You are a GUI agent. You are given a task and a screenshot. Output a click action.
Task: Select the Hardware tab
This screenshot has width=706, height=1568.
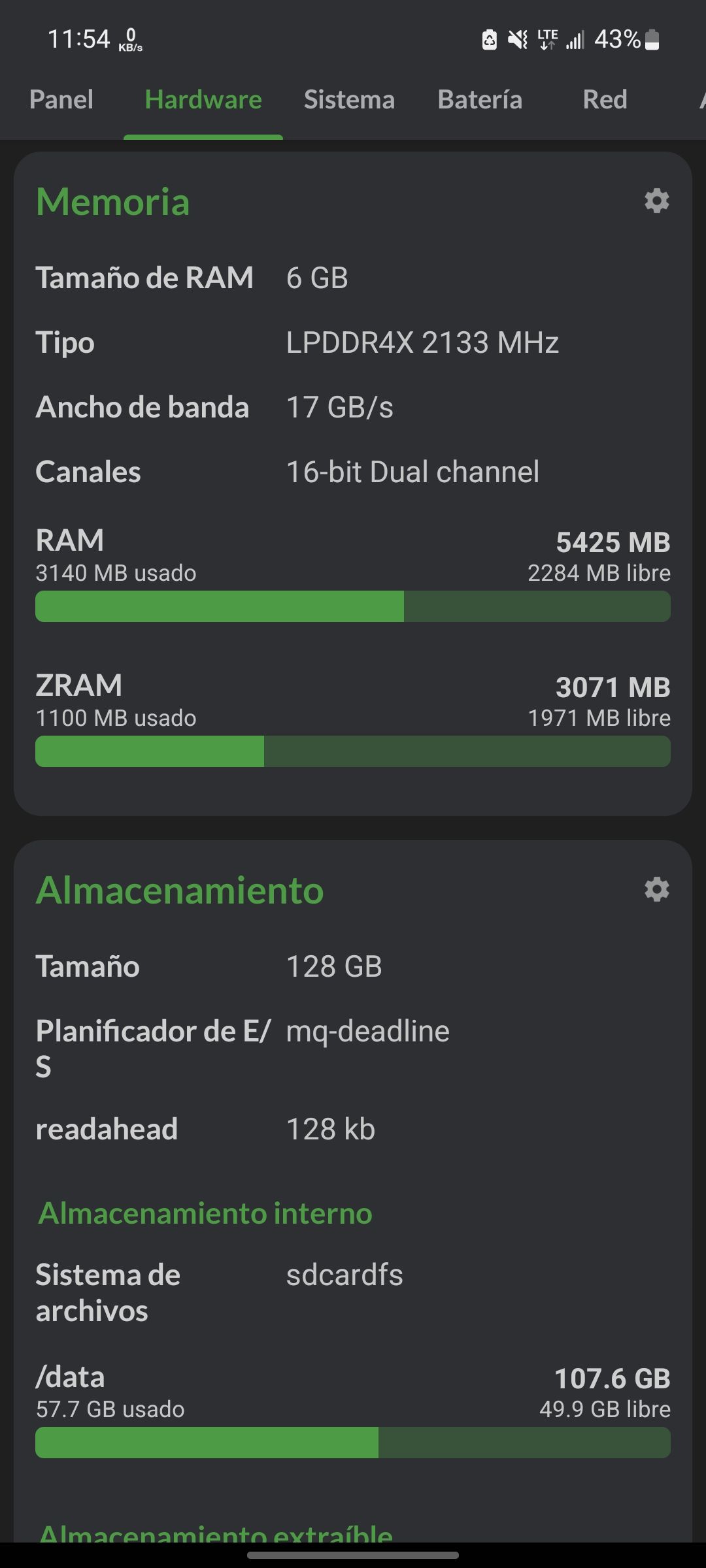point(203,100)
